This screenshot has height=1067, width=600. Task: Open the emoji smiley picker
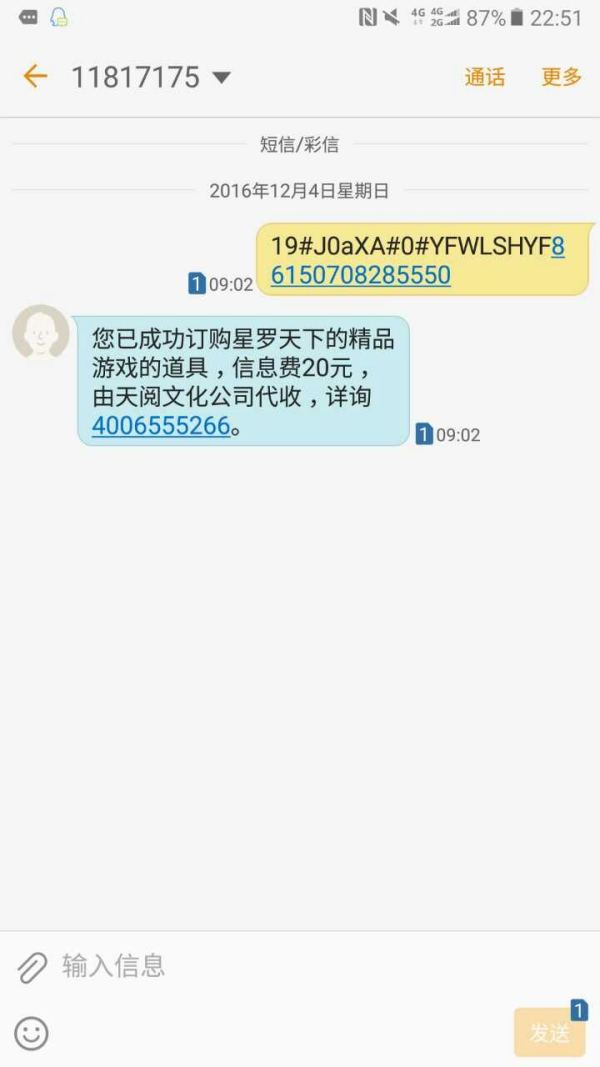click(32, 1032)
